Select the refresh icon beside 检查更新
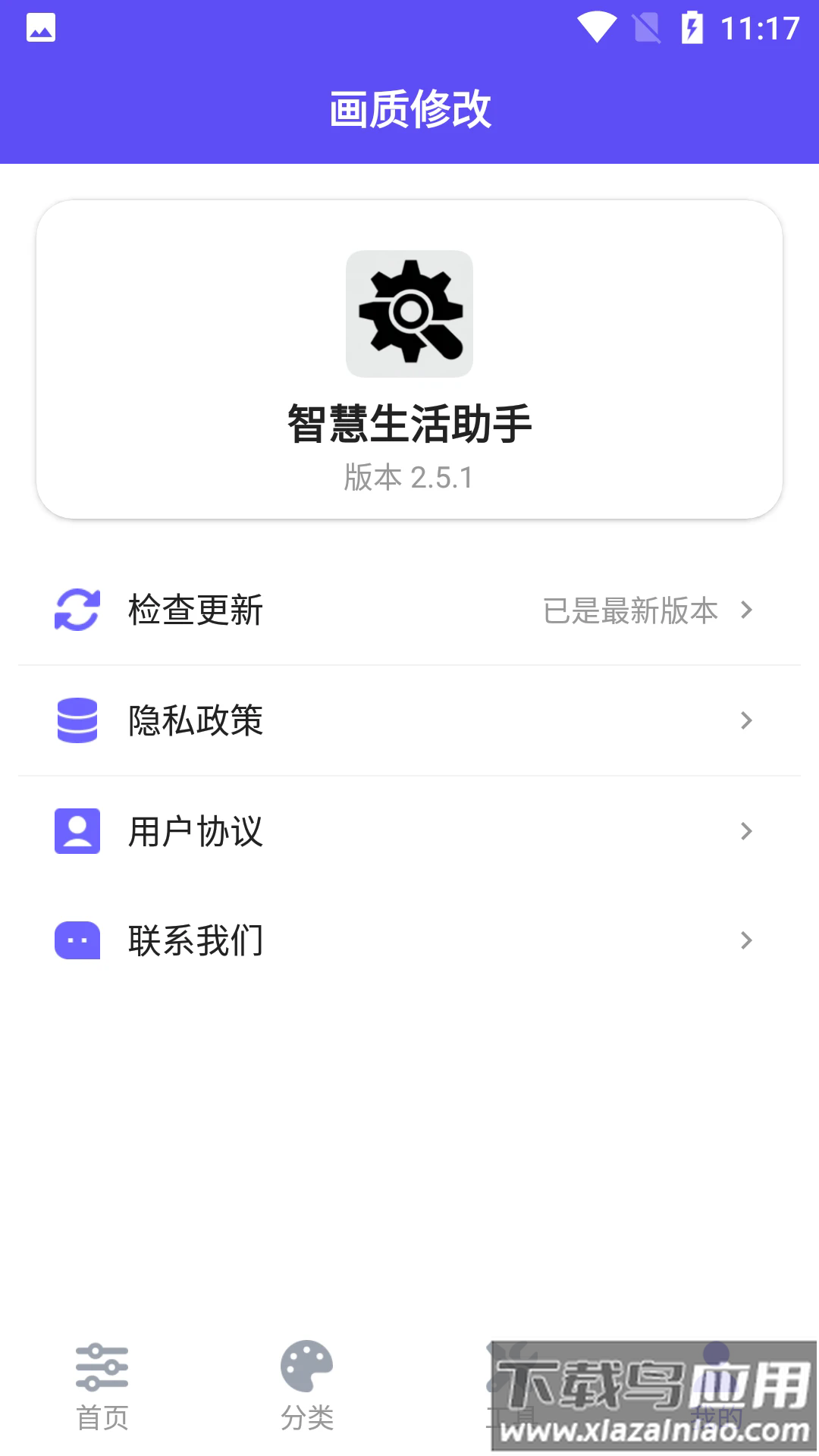 (76, 610)
